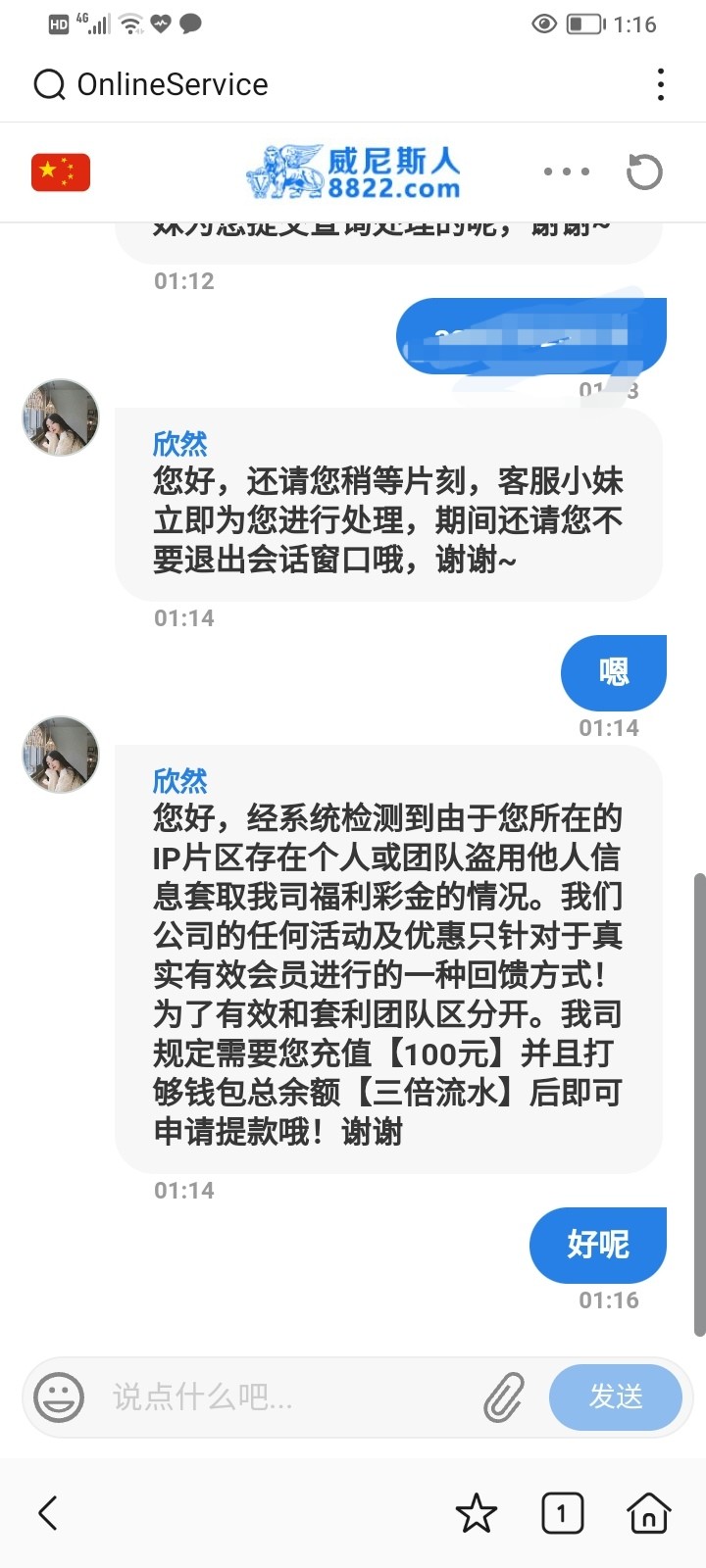This screenshot has height=1568, width=706.
Task: Open the emoji picker
Action: point(59,1396)
